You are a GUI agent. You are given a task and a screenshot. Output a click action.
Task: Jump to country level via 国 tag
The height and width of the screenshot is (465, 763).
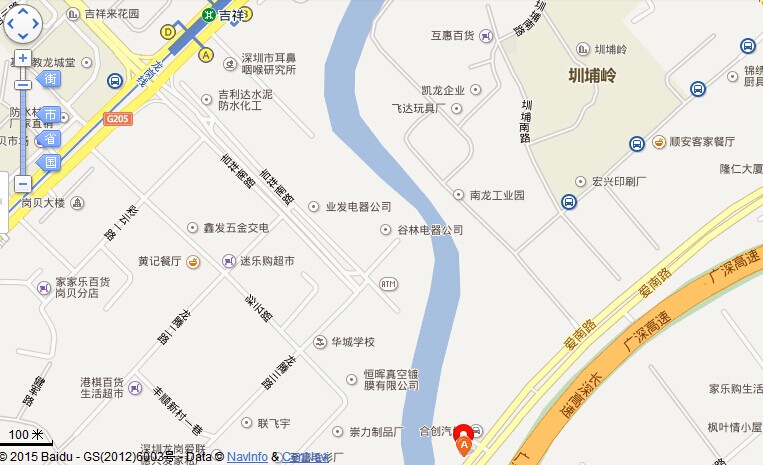pyautogui.click(x=50, y=161)
